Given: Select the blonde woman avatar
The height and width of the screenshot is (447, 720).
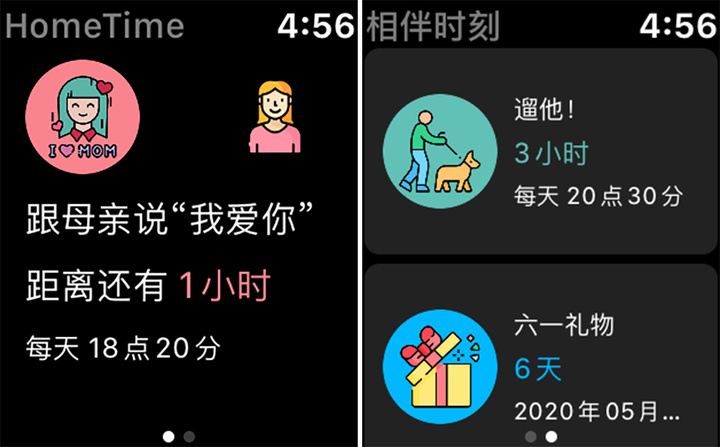Looking at the screenshot, I should (275, 118).
